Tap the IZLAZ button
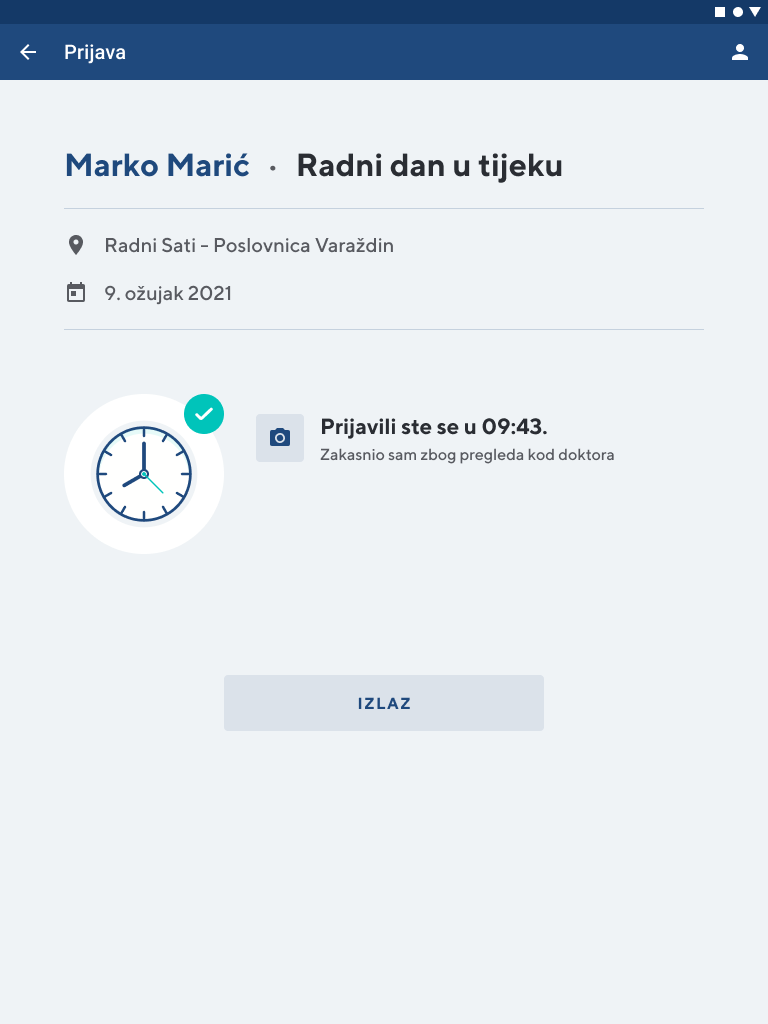Screen dimensions: 768x1024 click(384, 703)
